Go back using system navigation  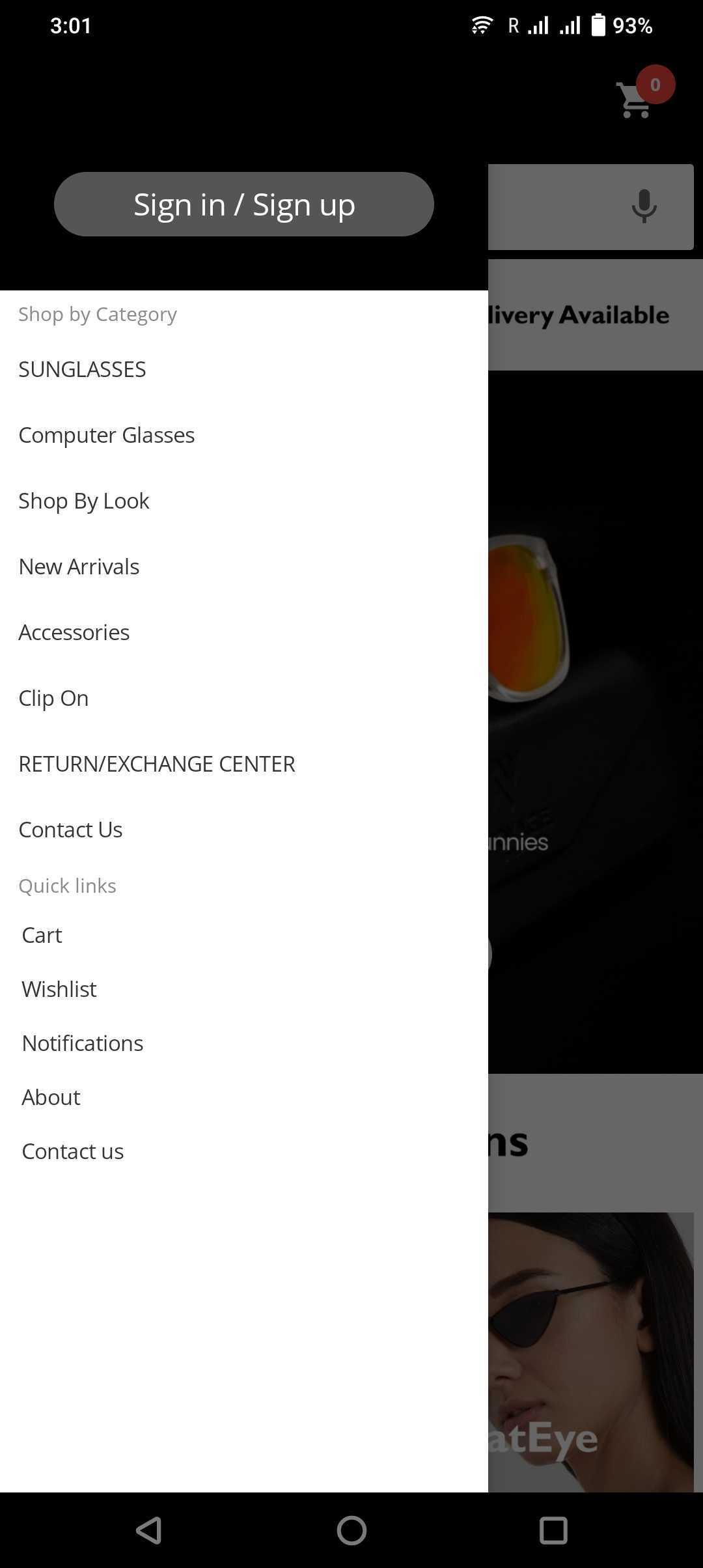tap(149, 1530)
